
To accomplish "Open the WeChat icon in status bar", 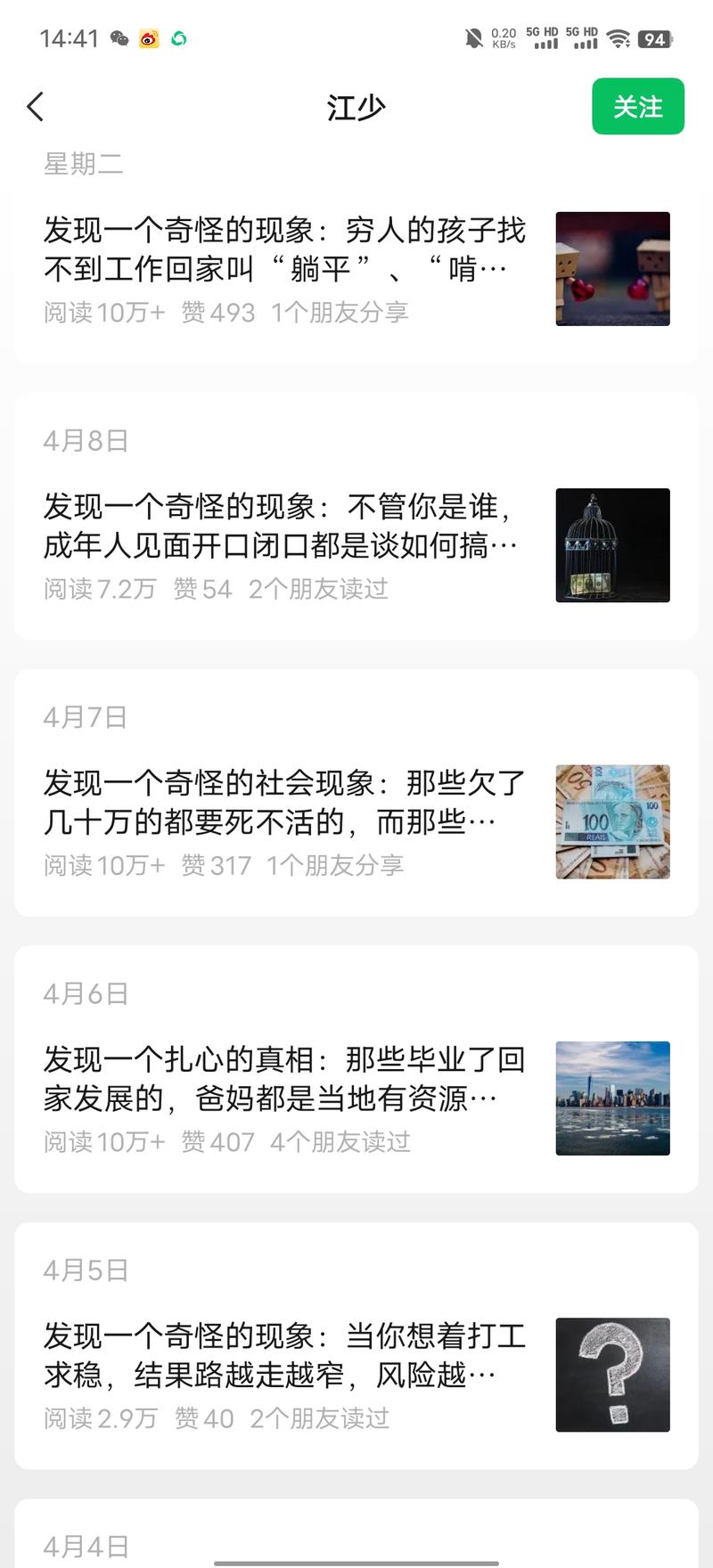I will point(119,39).
